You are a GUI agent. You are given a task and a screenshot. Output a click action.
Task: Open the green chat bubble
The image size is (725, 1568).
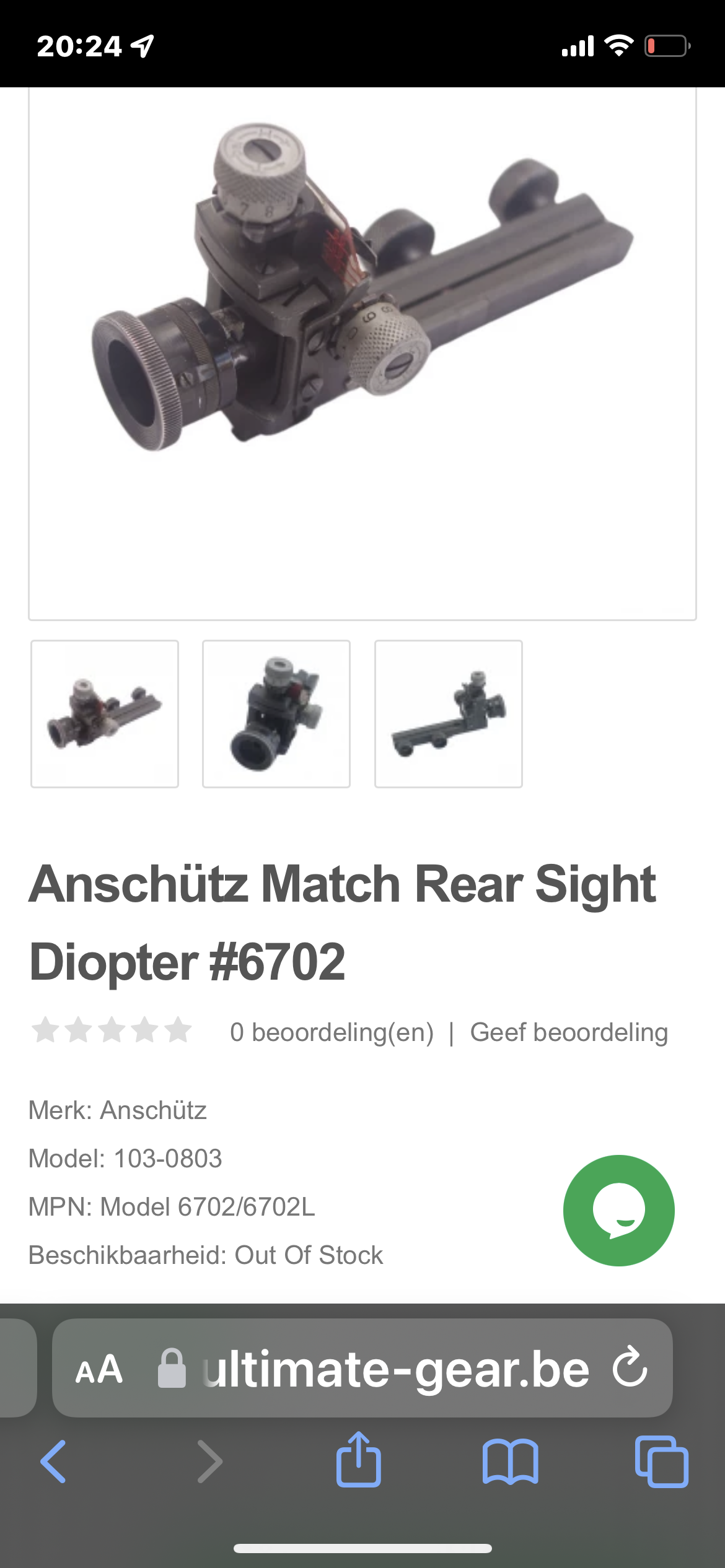point(618,1210)
